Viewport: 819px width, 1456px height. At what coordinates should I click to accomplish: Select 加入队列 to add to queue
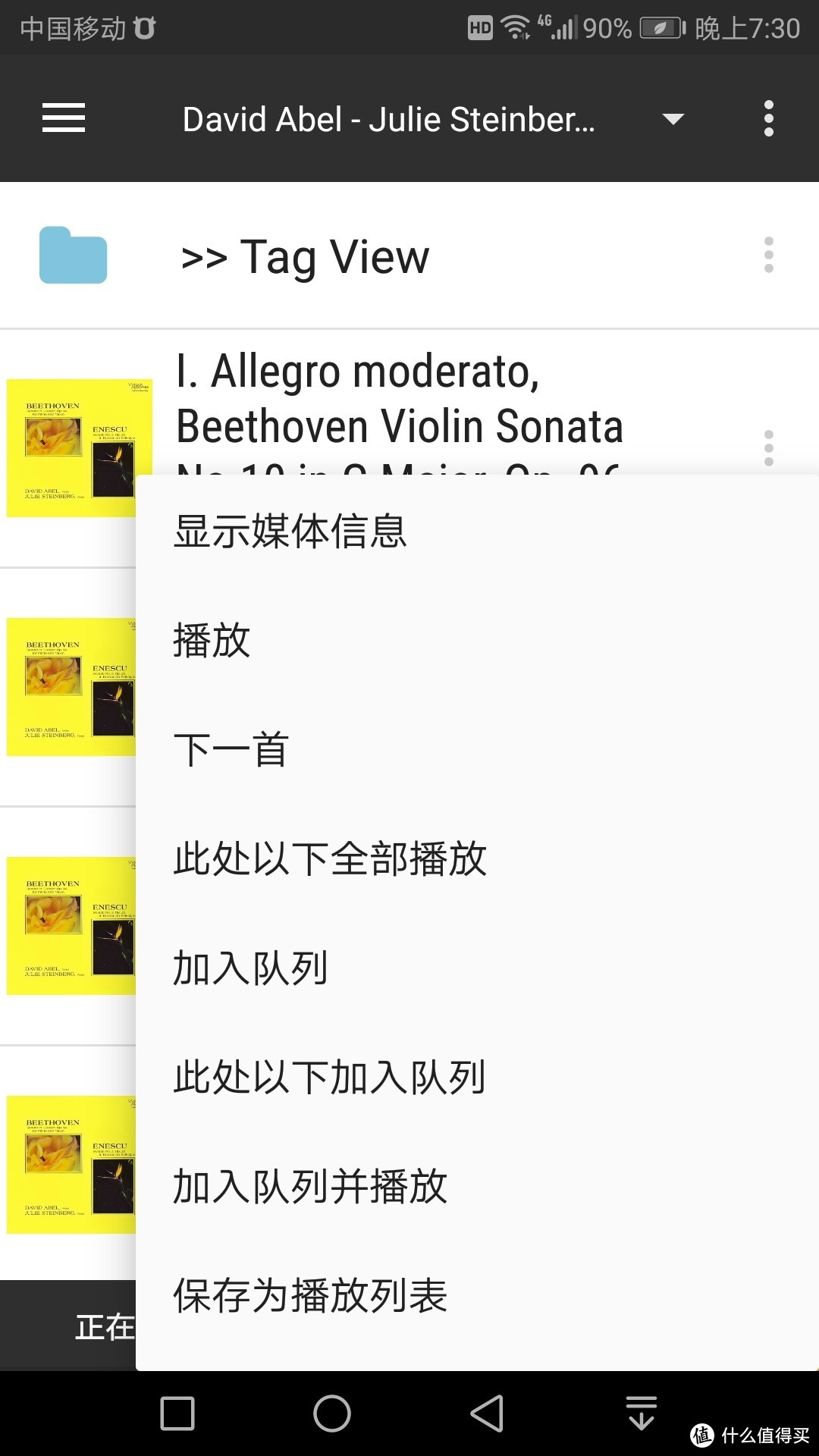click(251, 968)
